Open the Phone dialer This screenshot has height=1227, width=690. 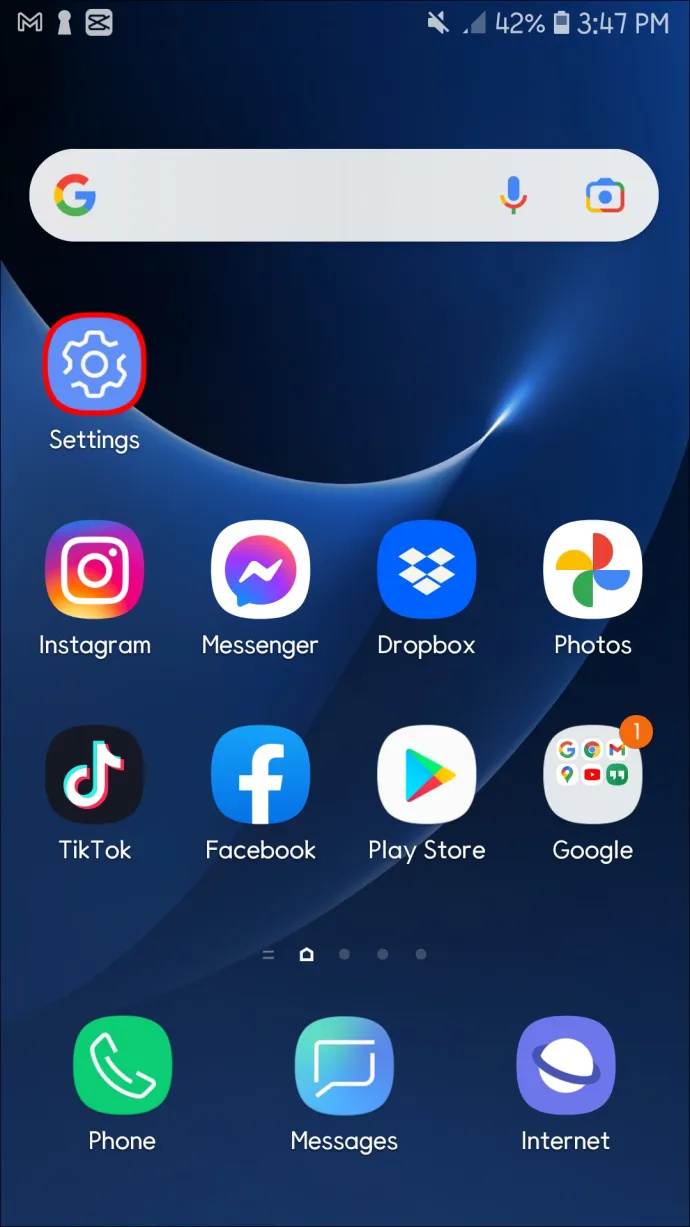122,1066
